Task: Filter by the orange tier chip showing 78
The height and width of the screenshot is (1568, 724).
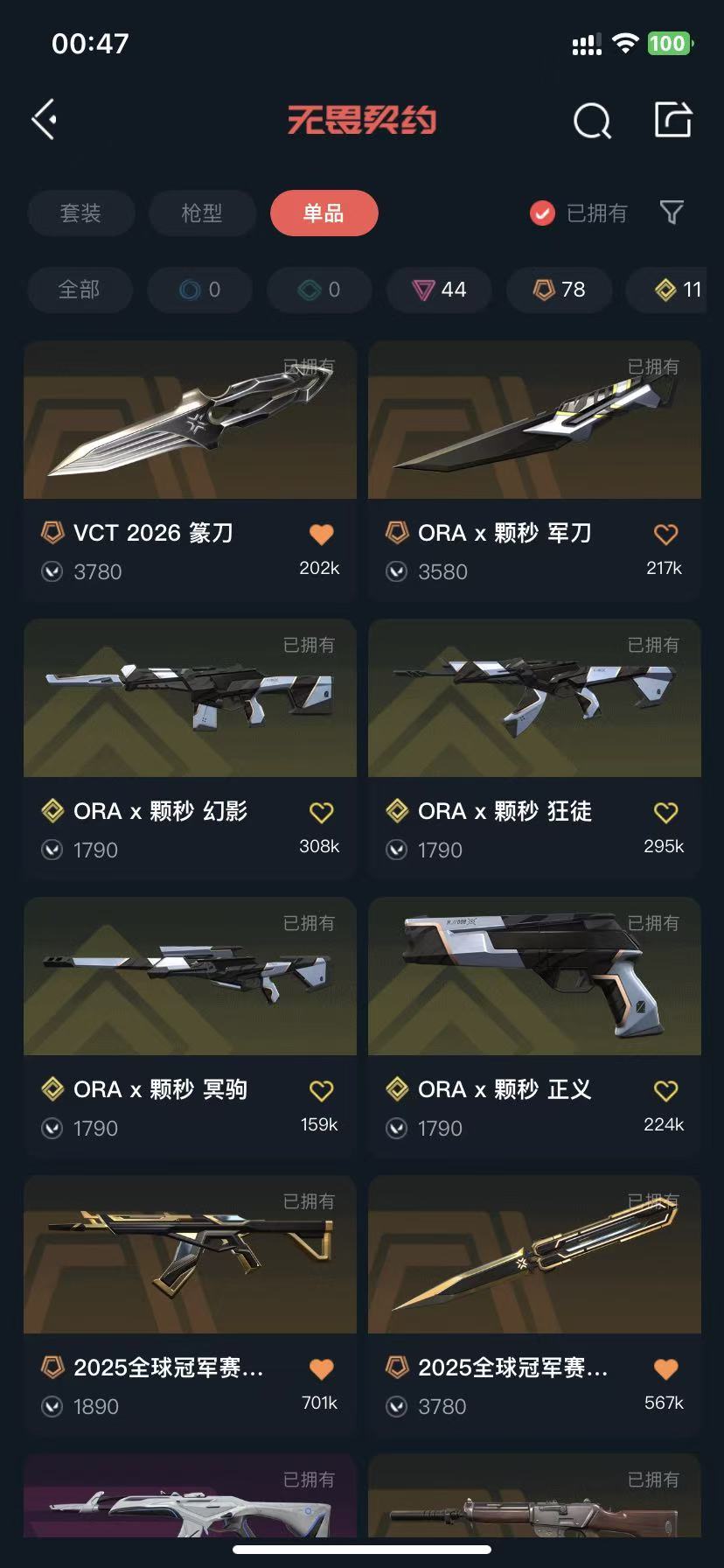Action: 560,290
